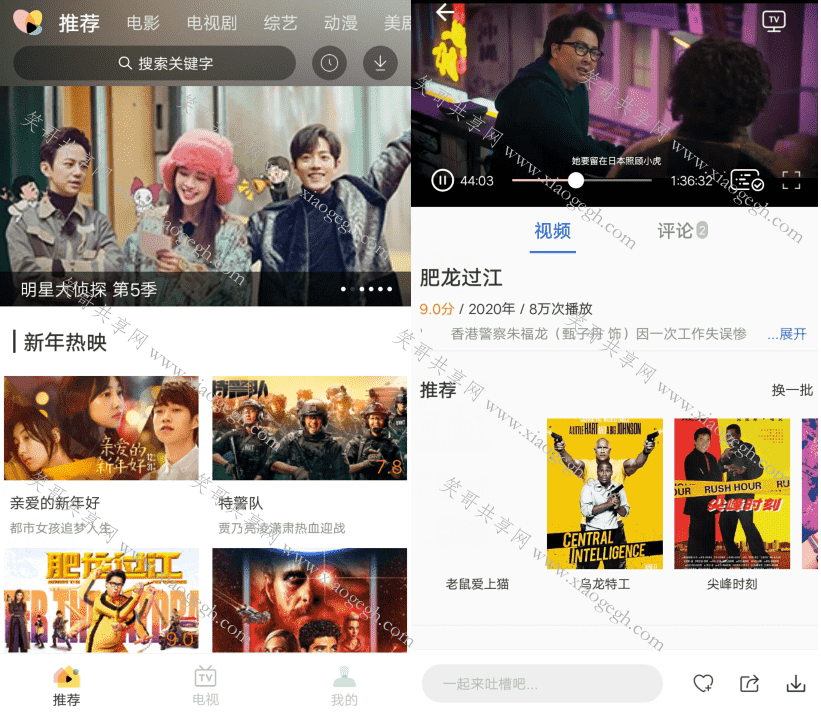The image size is (821, 717).
Task: Switch to the 电影 category tab
Action: point(144,22)
